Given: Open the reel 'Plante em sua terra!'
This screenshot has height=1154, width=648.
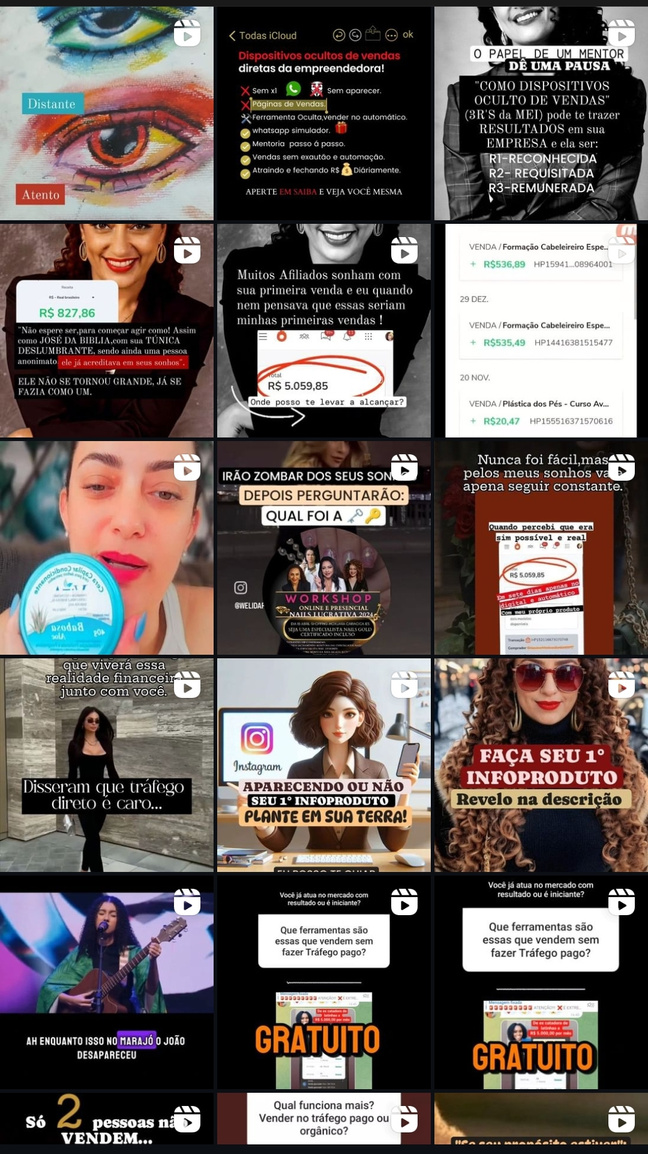Looking at the screenshot, I should pyautogui.click(x=324, y=765).
